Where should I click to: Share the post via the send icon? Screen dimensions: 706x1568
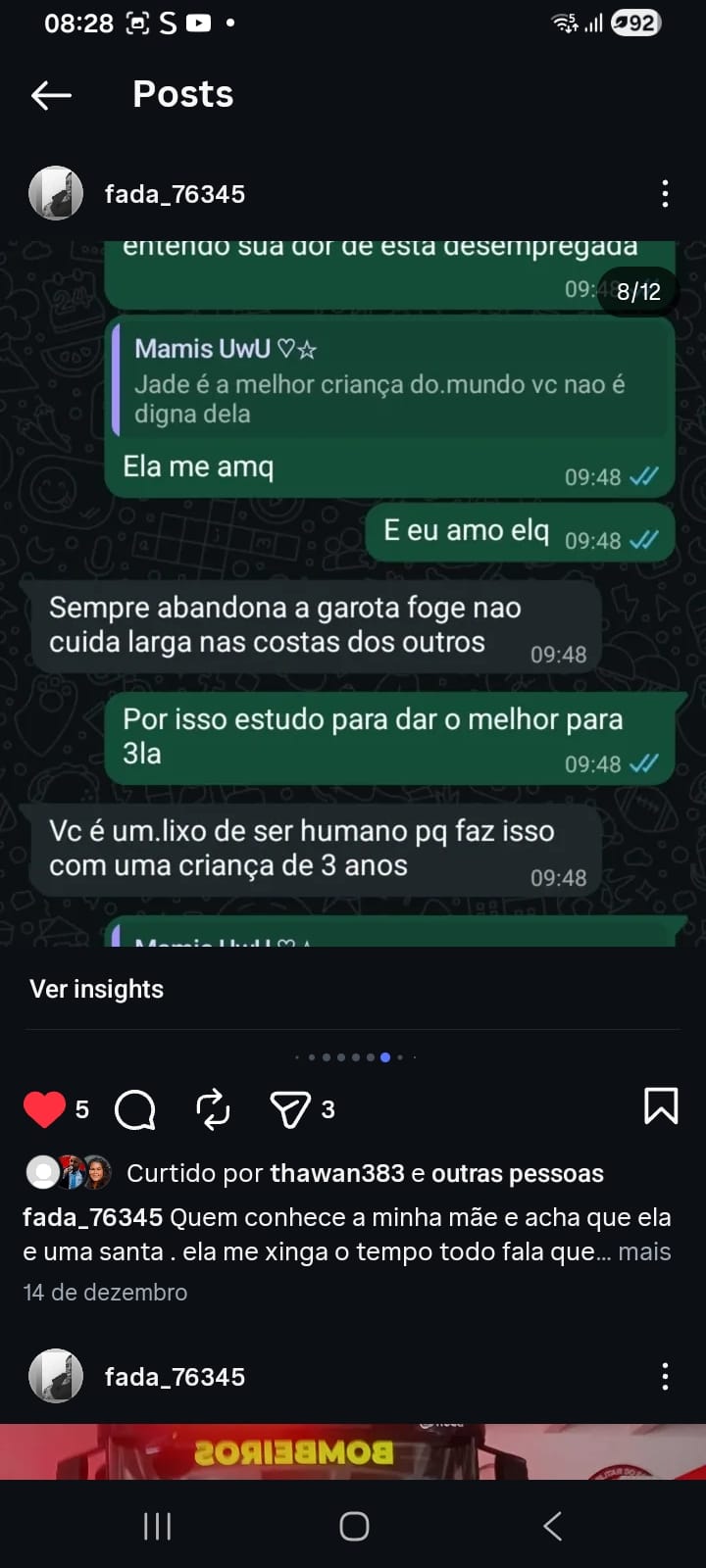tap(289, 1109)
